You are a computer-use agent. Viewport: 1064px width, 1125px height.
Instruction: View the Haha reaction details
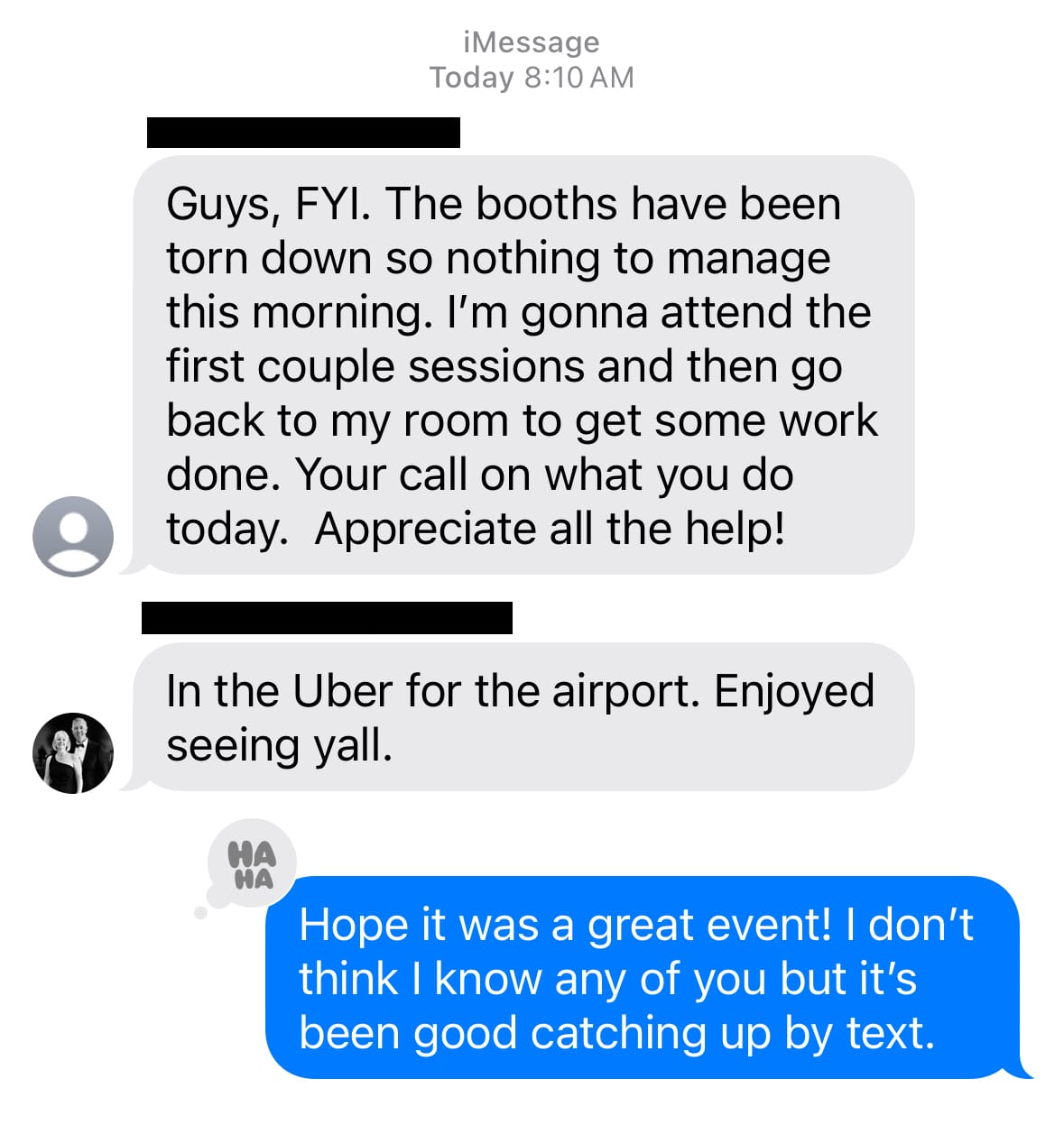click(x=252, y=865)
